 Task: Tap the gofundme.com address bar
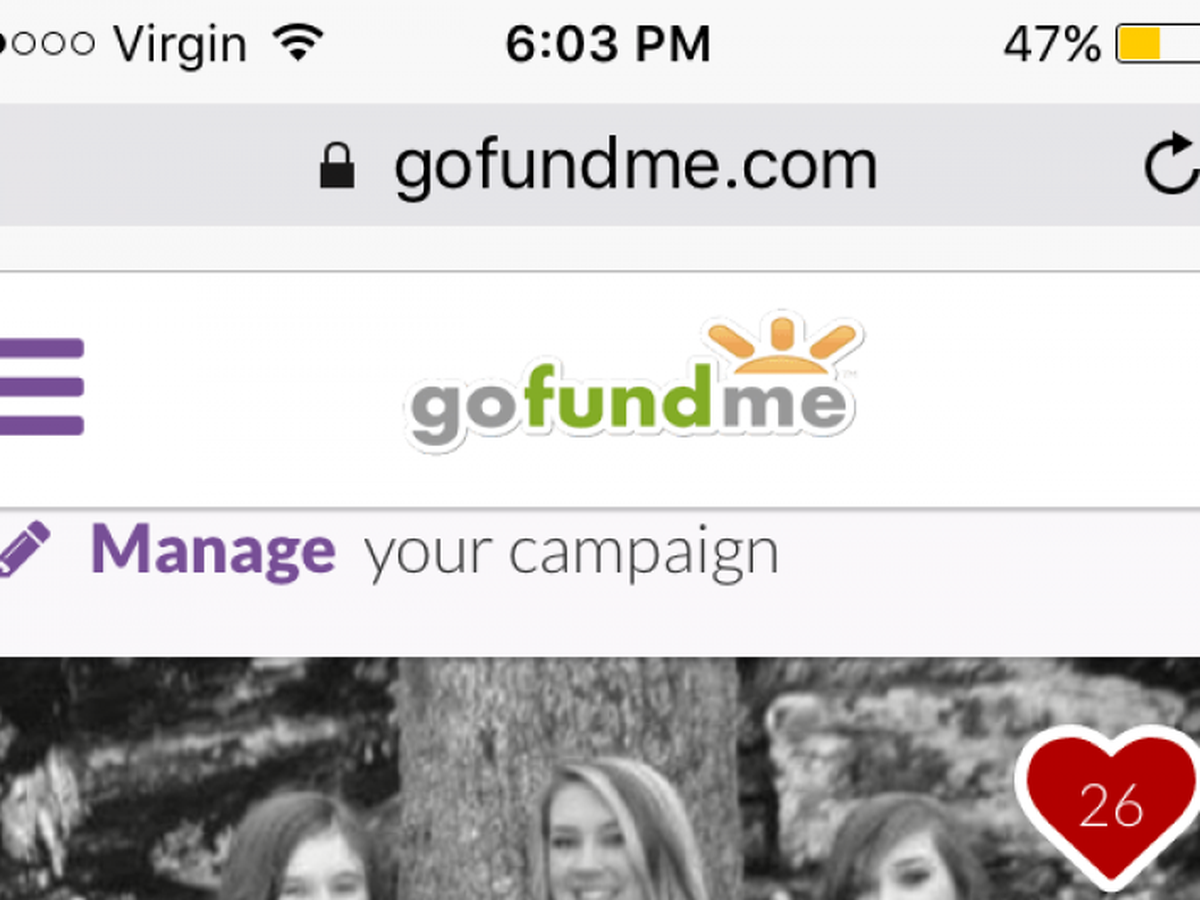tap(635, 166)
